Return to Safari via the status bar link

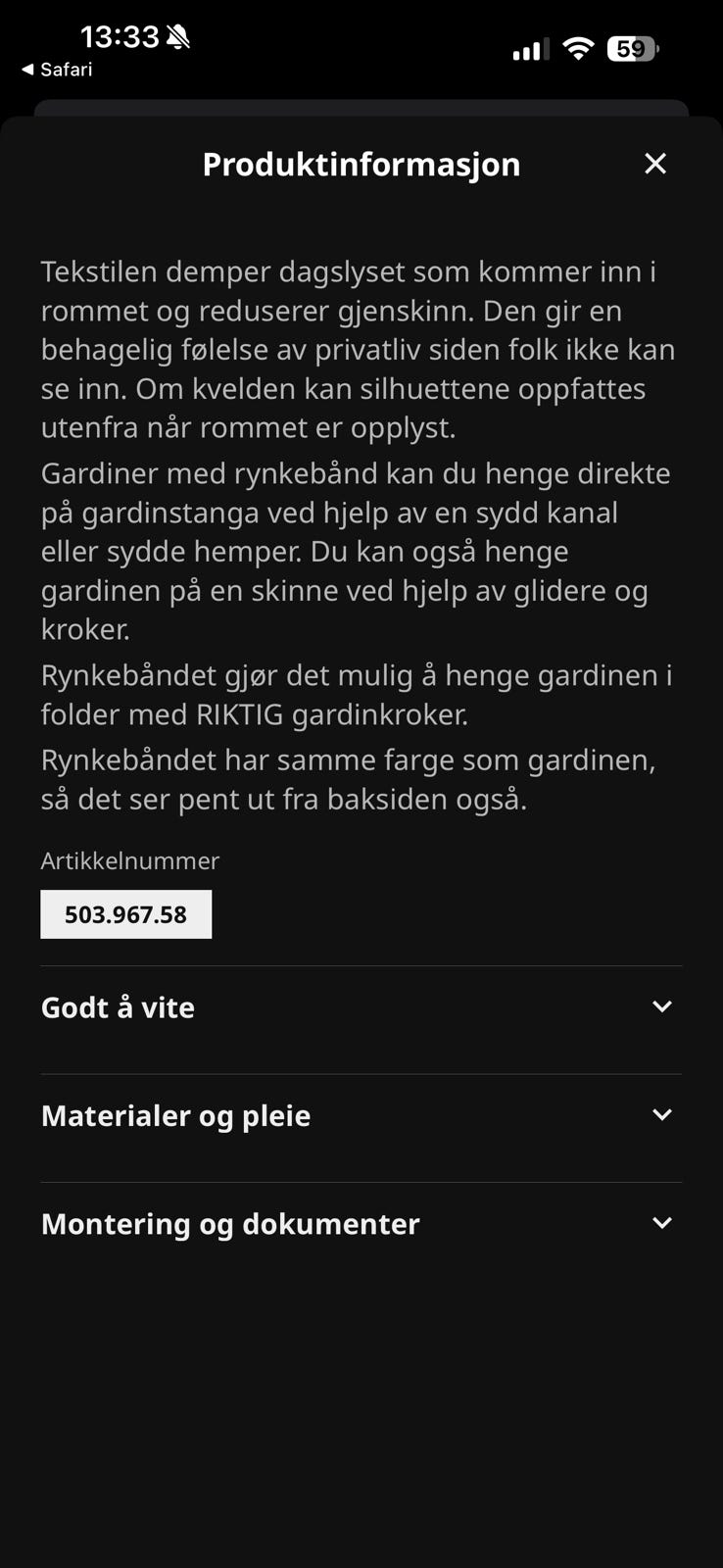(x=57, y=70)
